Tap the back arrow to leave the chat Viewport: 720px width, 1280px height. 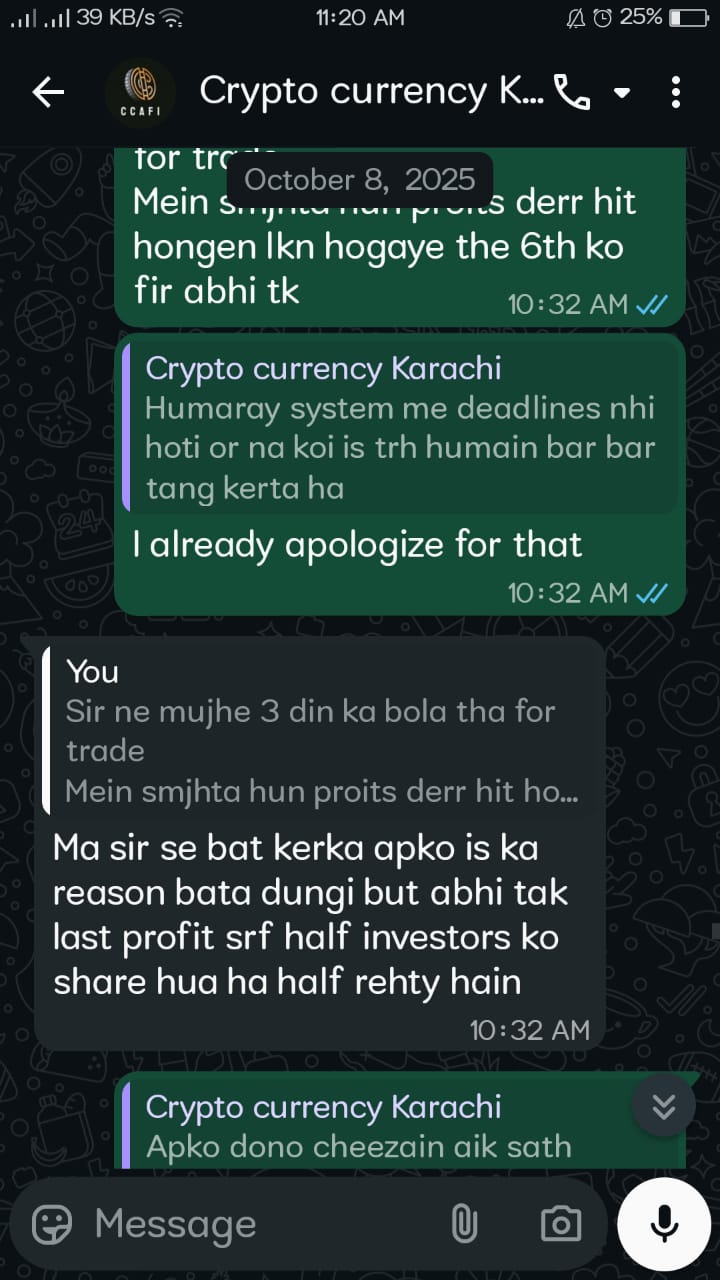click(48, 90)
